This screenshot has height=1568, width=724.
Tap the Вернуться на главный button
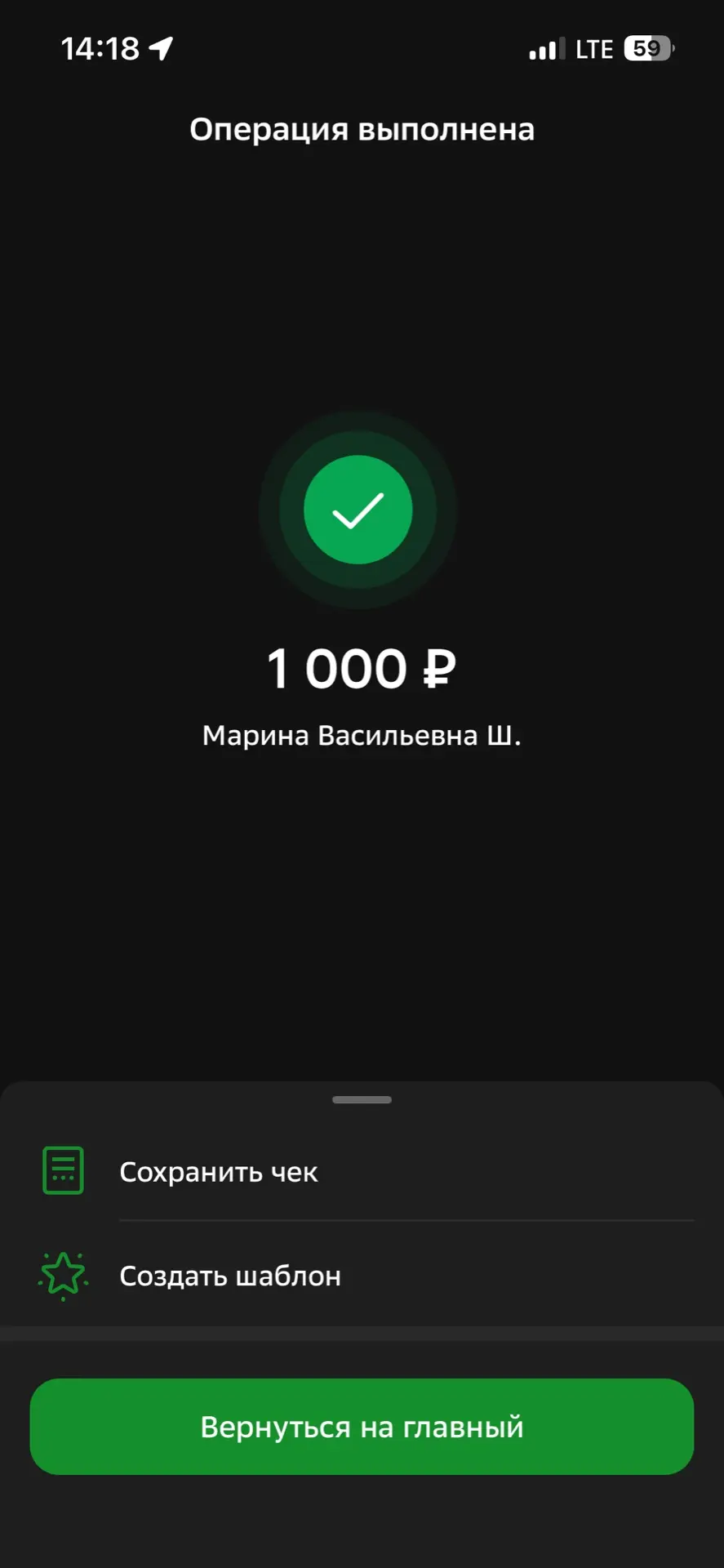362,1427
